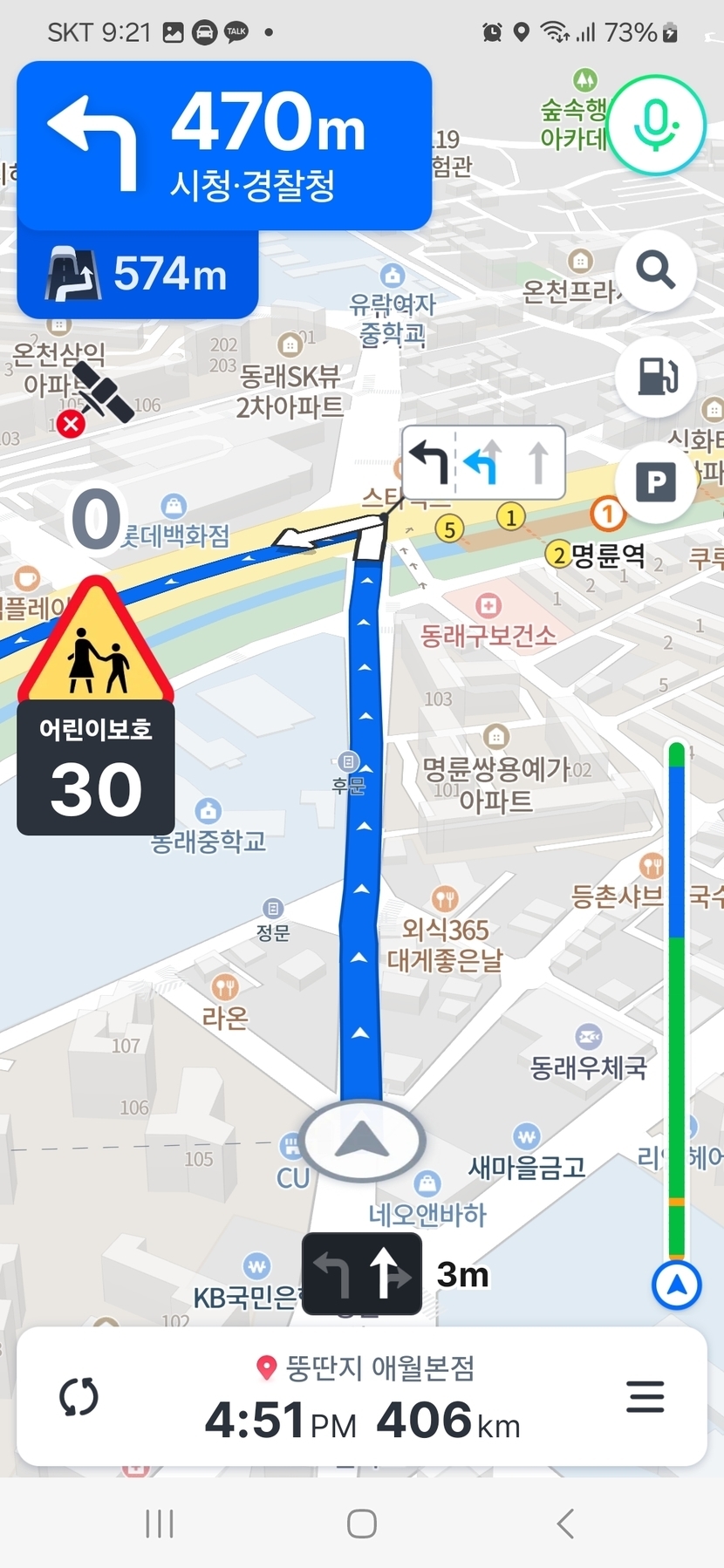724x1568 pixels.
Task: Show nearby gas stations
Action: click(x=655, y=377)
